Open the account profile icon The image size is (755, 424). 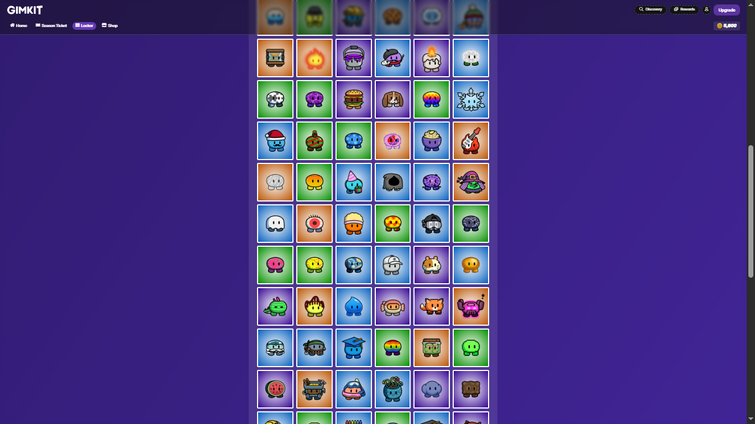pos(706,9)
